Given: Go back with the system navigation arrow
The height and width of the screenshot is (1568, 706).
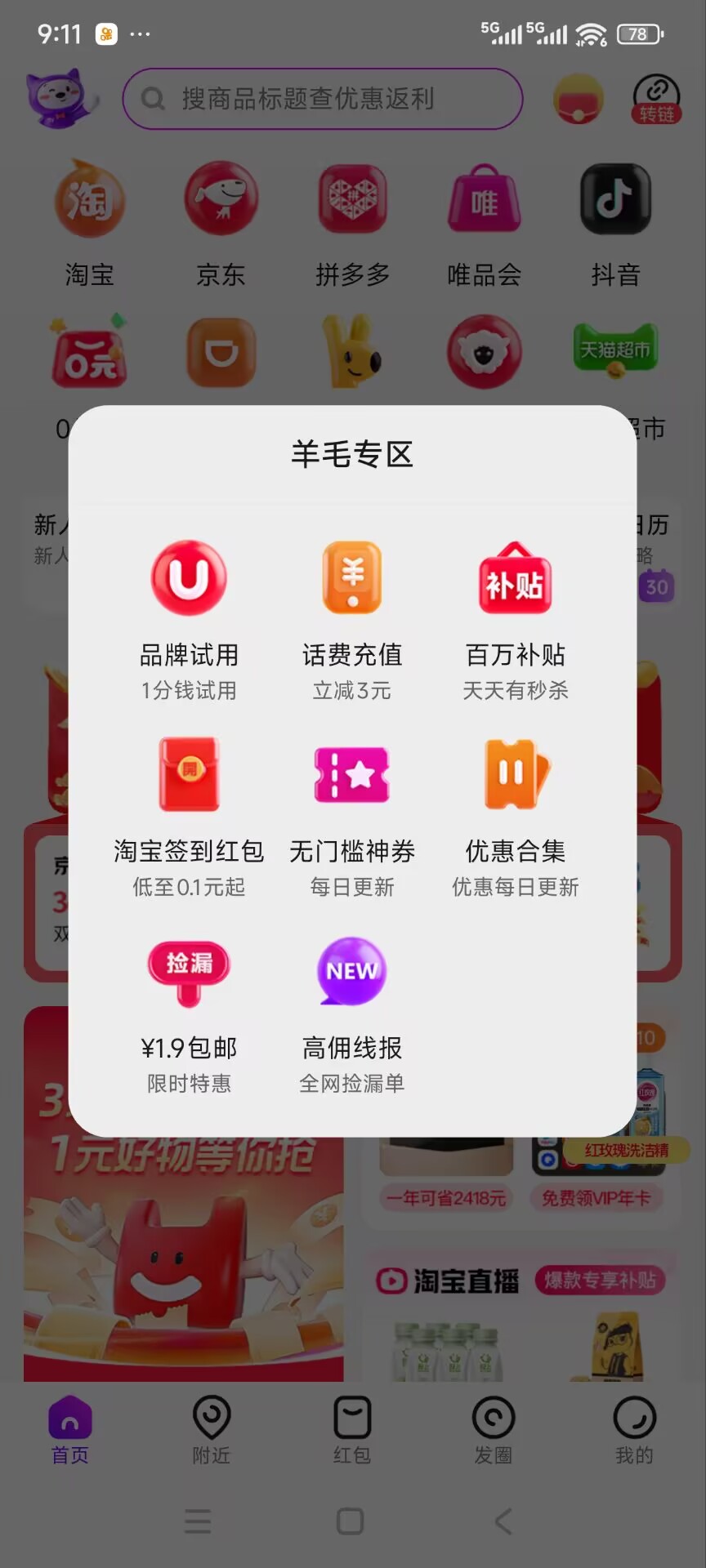Looking at the screenshot, I should [503, 1521].
